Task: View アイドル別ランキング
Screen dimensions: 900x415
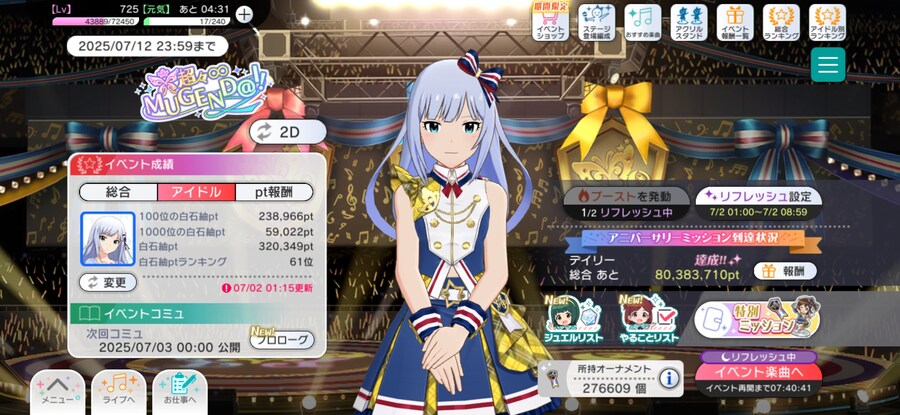Action: coord(827,22)
